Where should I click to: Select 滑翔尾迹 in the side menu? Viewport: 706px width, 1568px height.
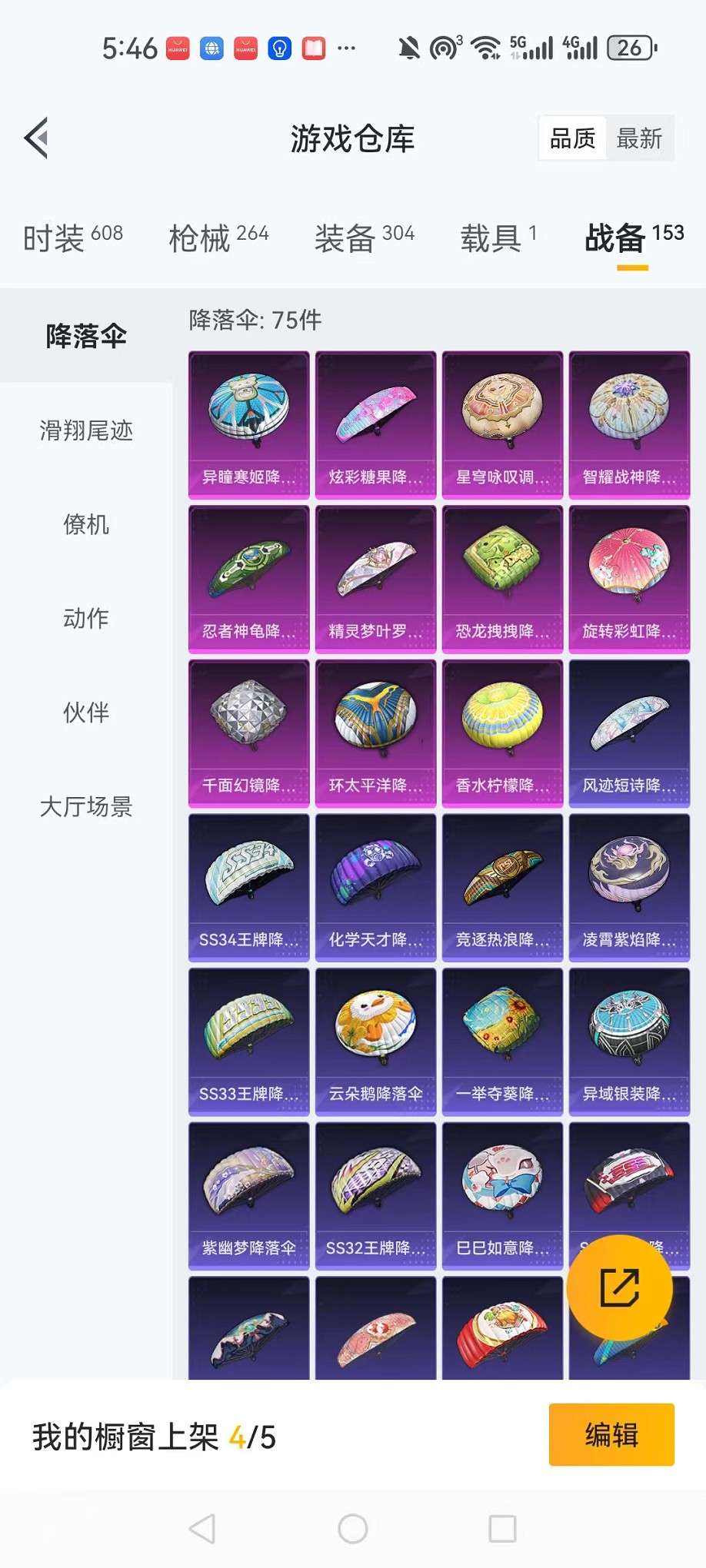[x=86, y=430]
